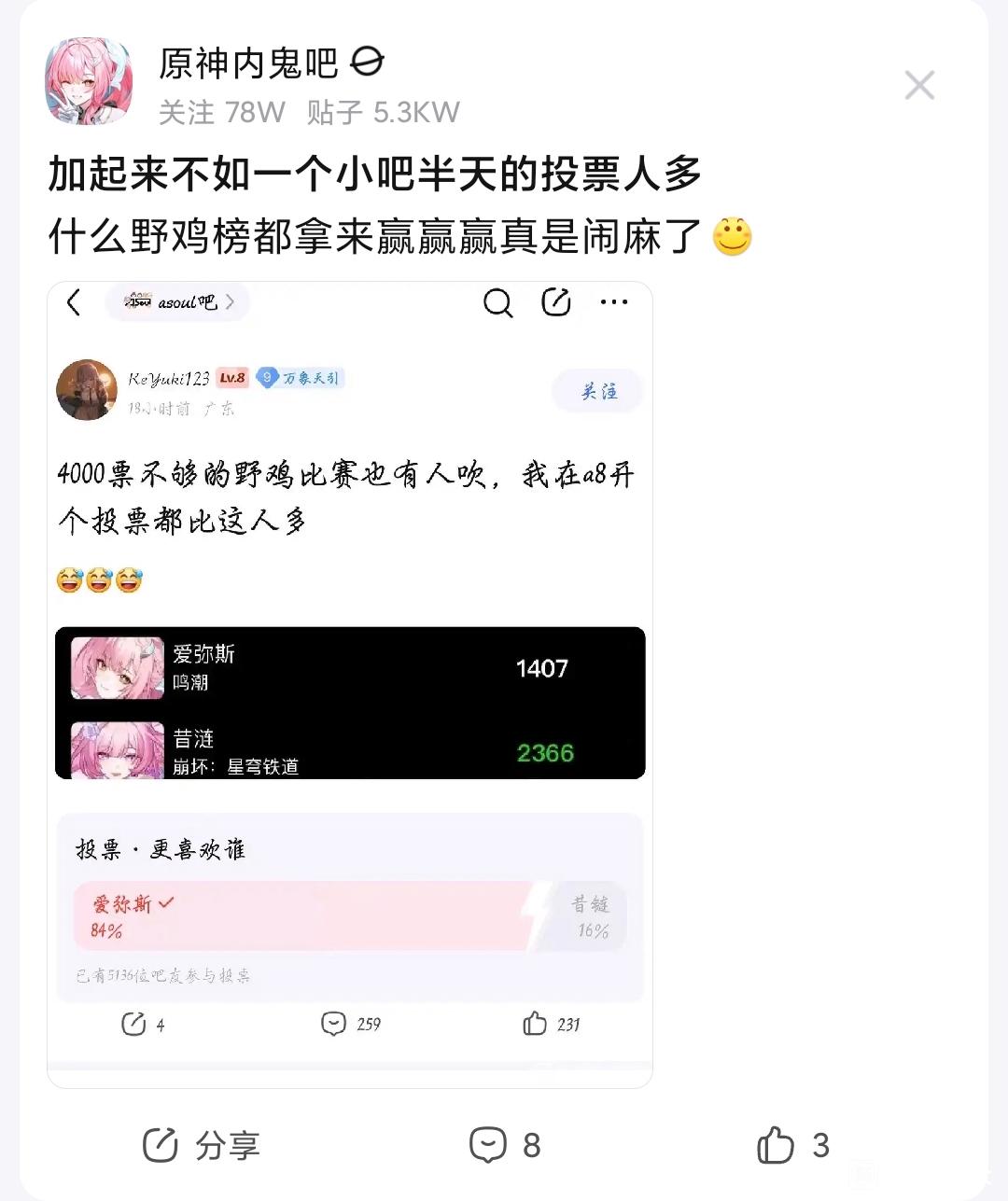Share this post via 分享
This screenshot has height=1201, width=1008.
pos(201,1145)
